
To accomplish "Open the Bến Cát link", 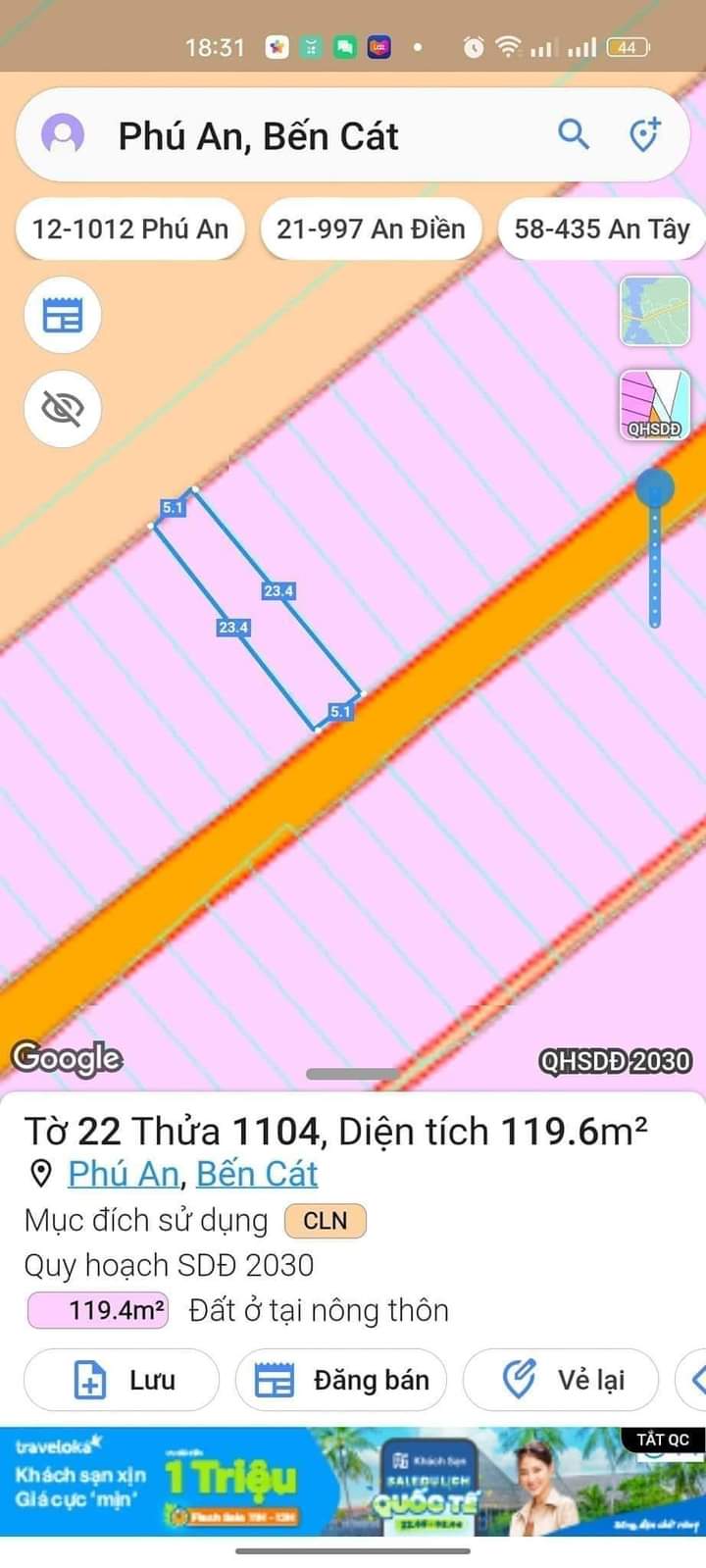I will [257, 1174].
